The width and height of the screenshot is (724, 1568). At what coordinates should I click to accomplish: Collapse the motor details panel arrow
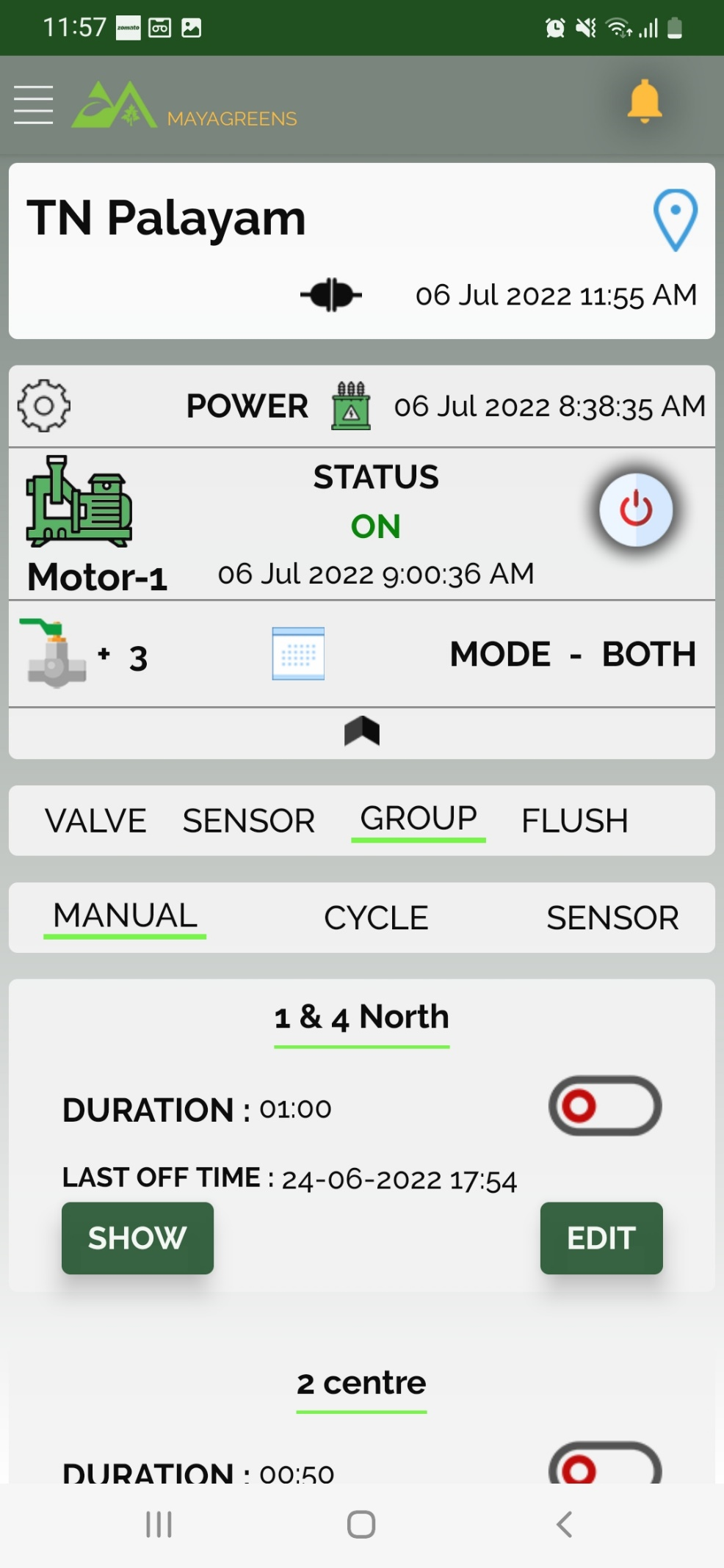361,731
